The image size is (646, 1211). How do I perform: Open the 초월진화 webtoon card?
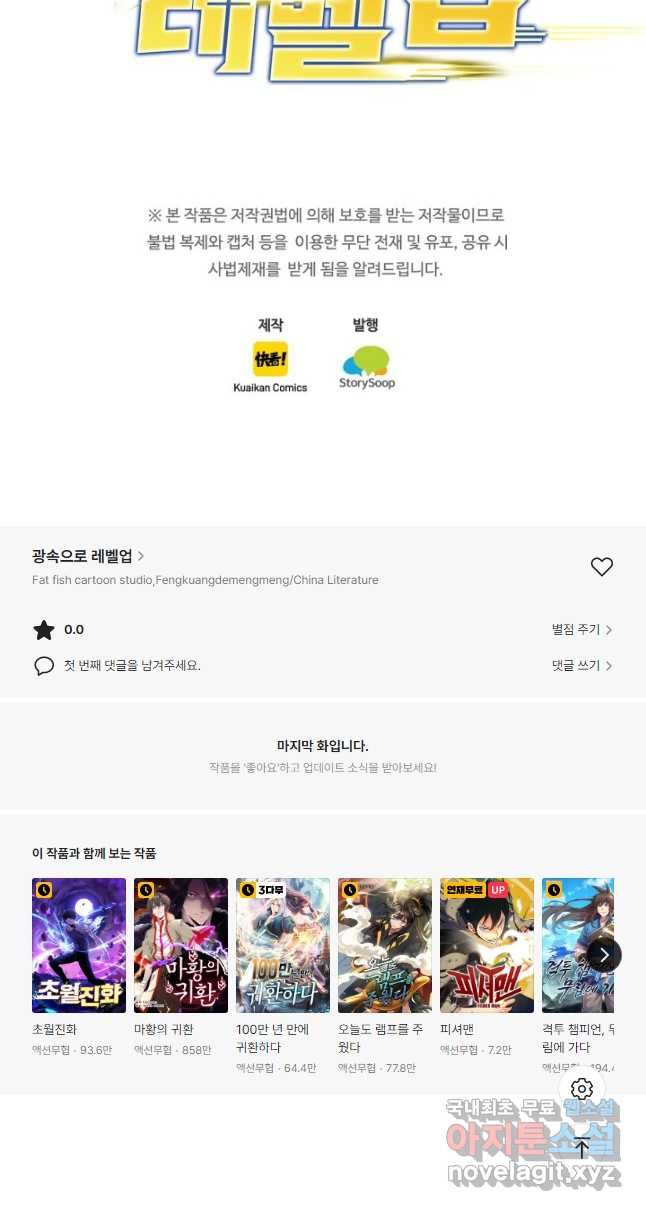79,945
